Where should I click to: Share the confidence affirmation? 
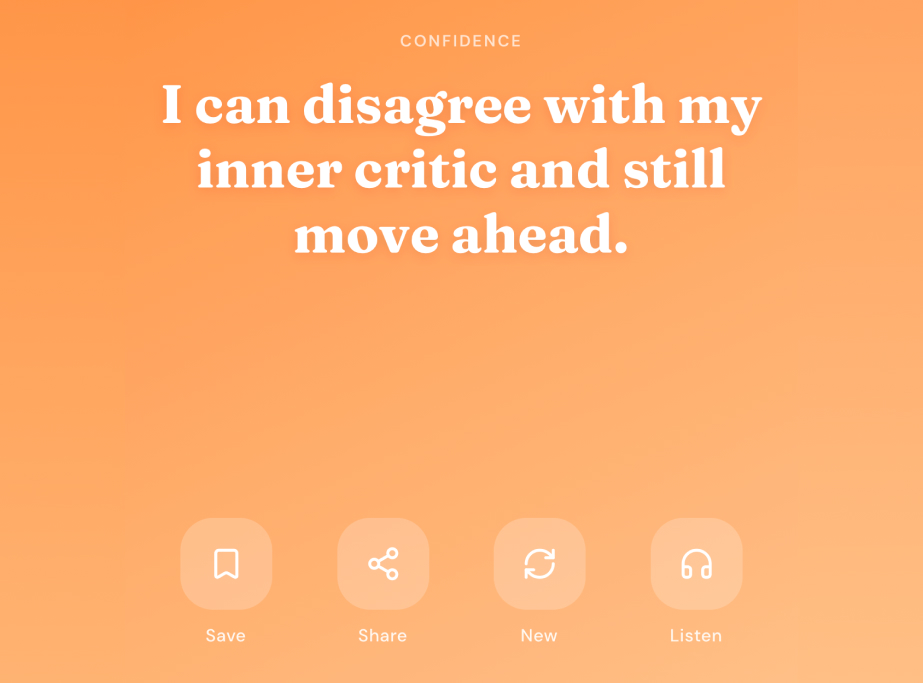coord(383,563)
